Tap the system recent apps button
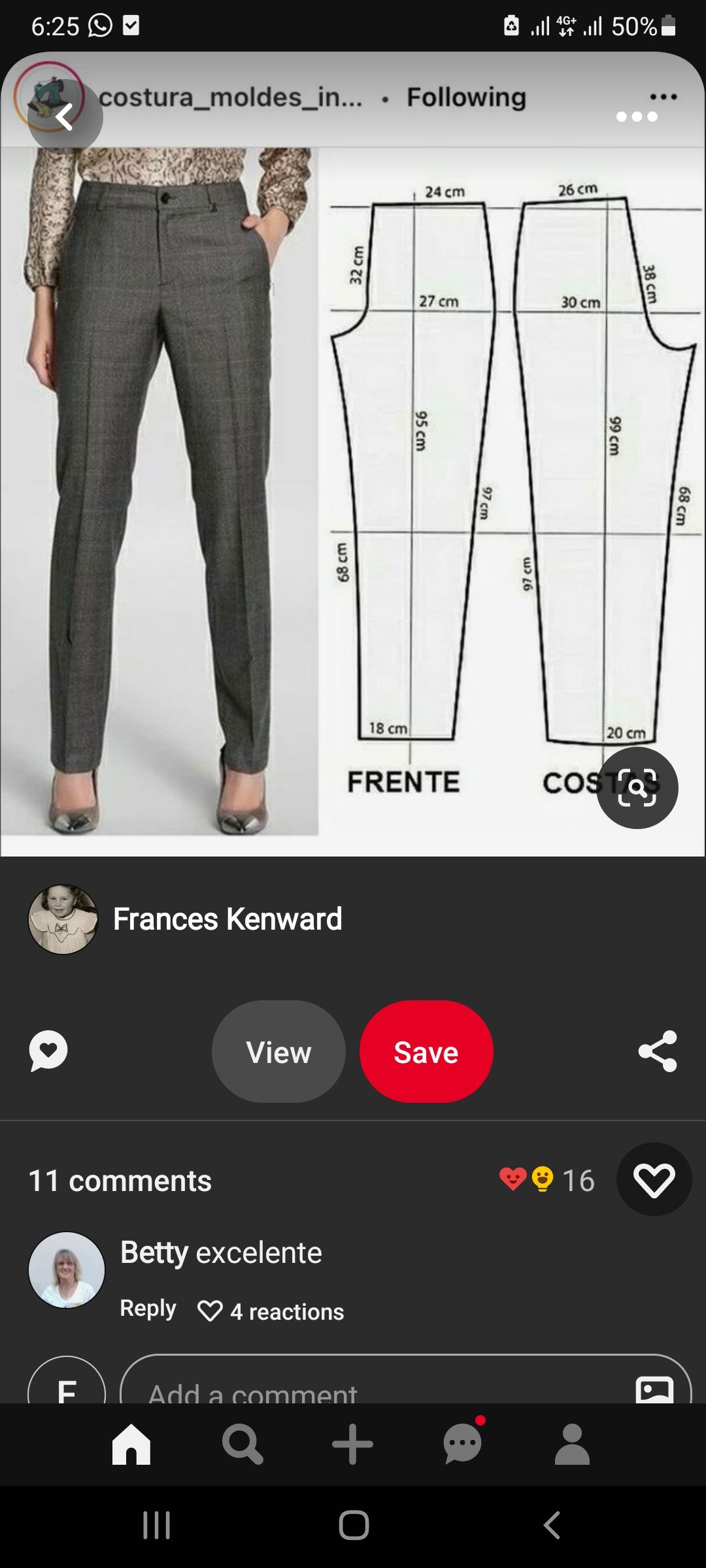 [x=157, y=1526]
